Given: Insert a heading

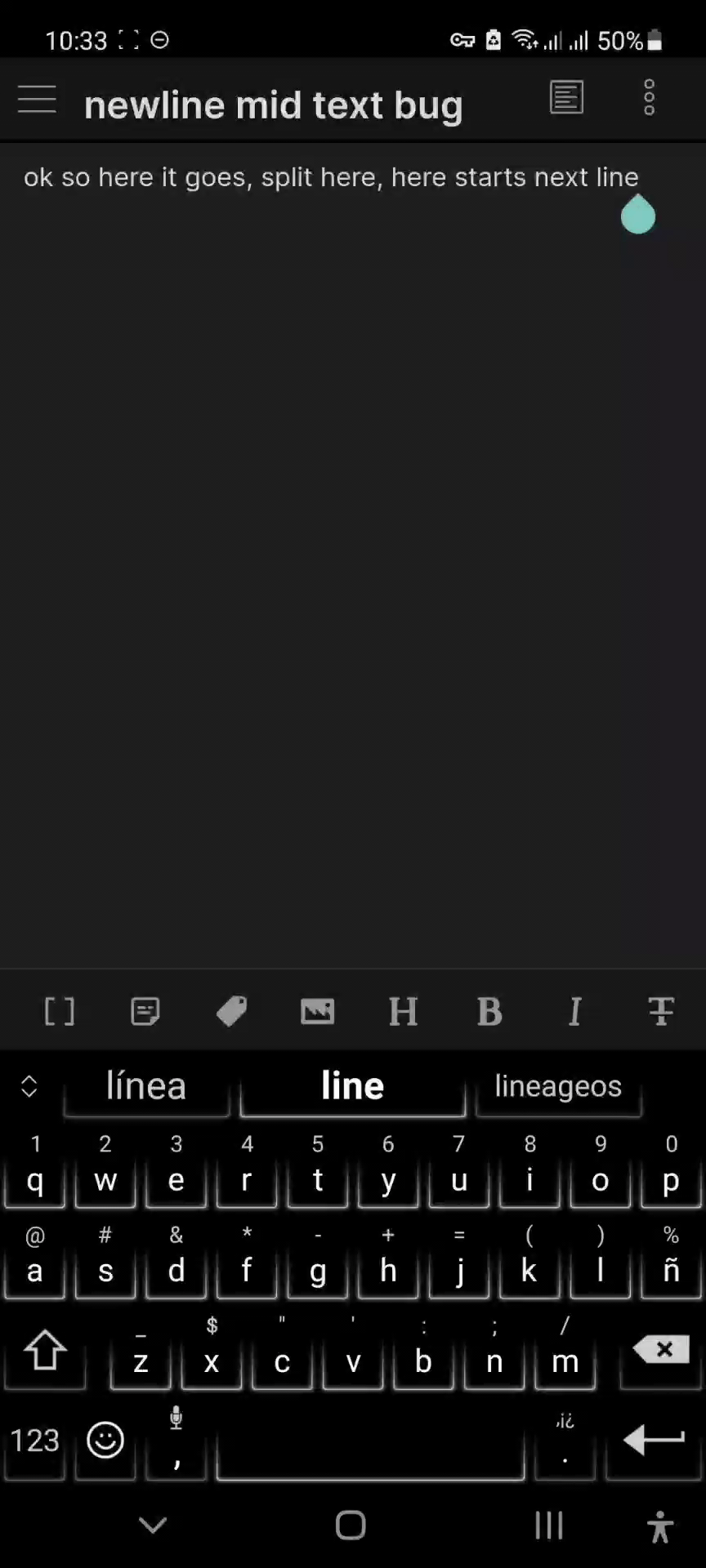Looking at the screenshot, I should pyautogui.click(x=403, y=1011).
